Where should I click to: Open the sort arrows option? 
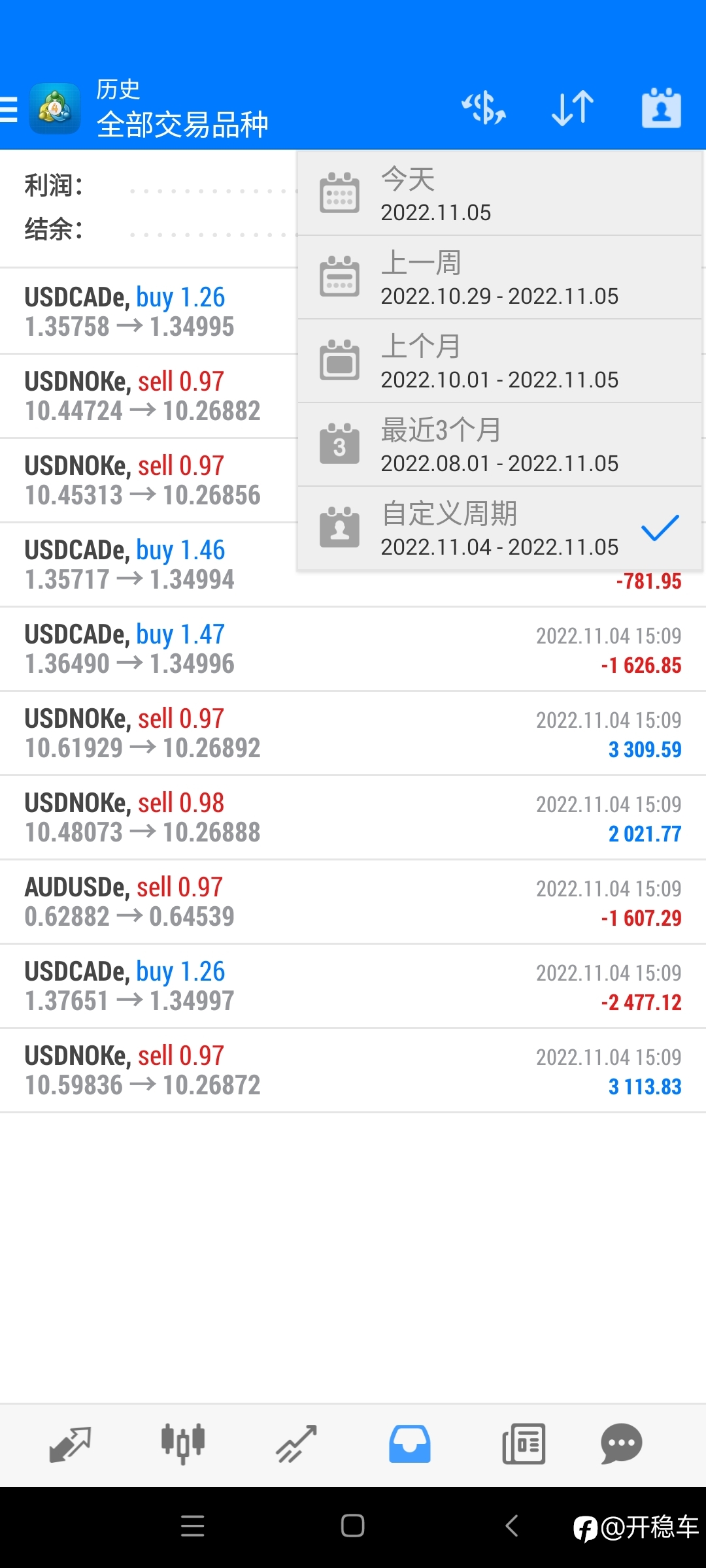(x=573, y=108)
